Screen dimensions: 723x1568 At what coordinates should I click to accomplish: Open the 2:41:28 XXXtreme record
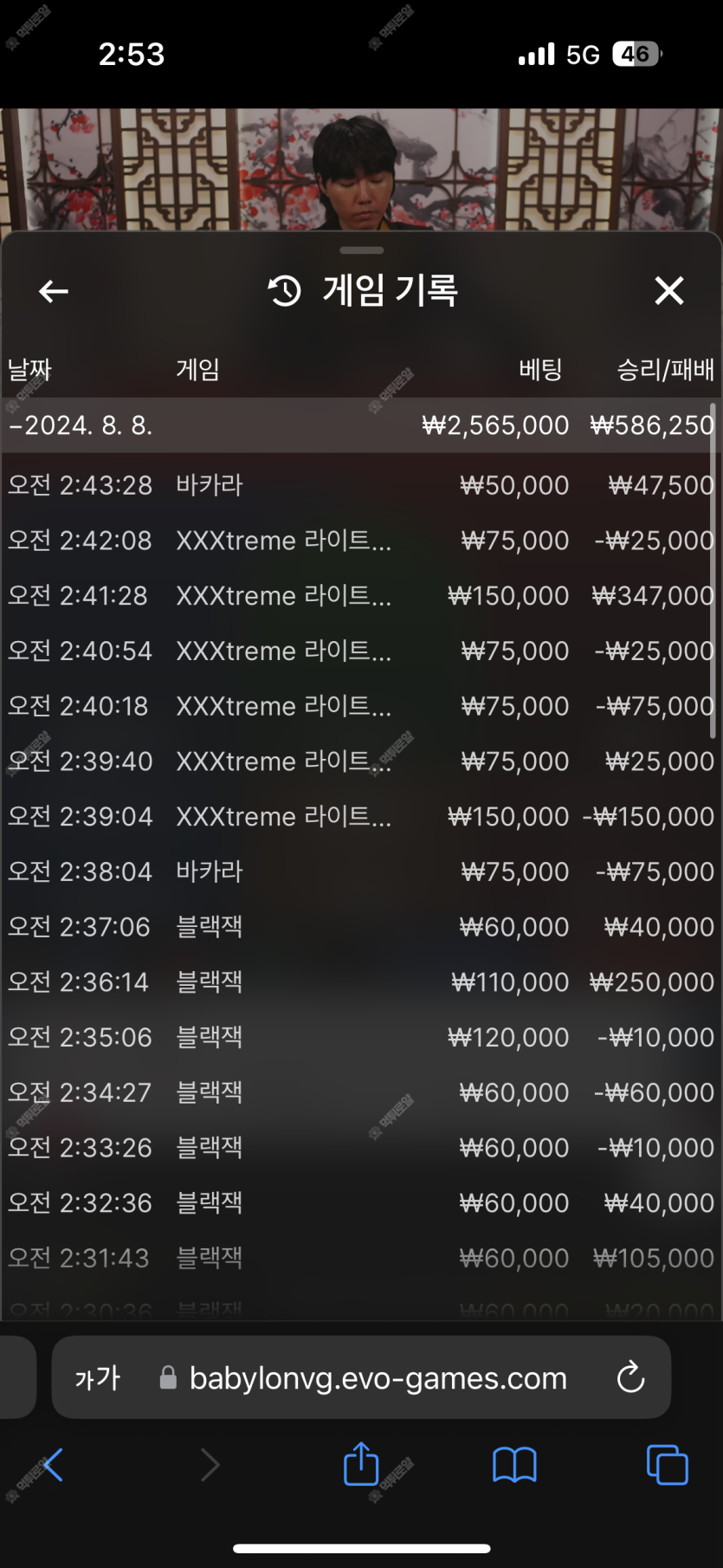point(361,596)
